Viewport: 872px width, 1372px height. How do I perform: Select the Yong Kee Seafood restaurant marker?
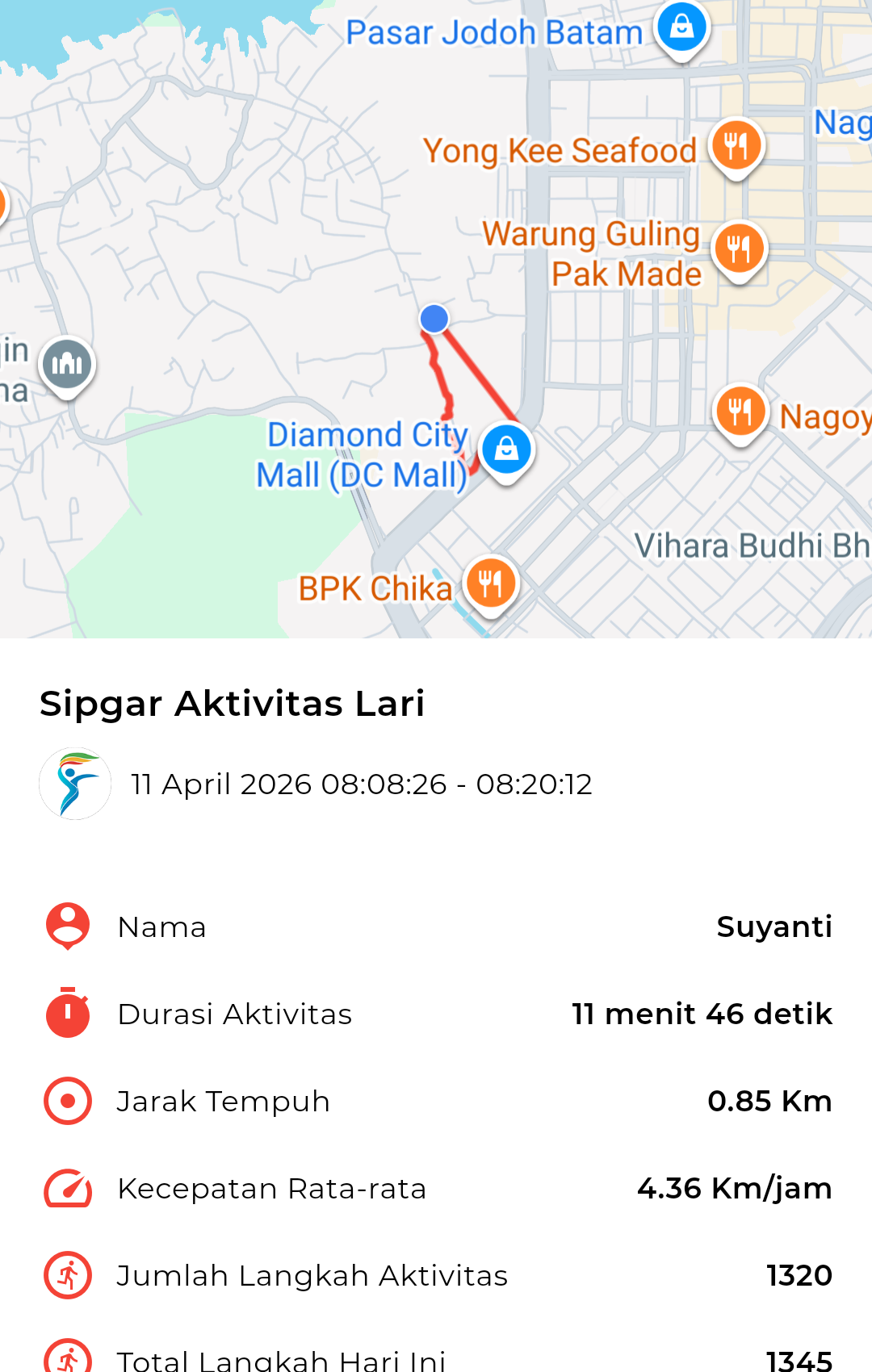click(x=736, y=146)
